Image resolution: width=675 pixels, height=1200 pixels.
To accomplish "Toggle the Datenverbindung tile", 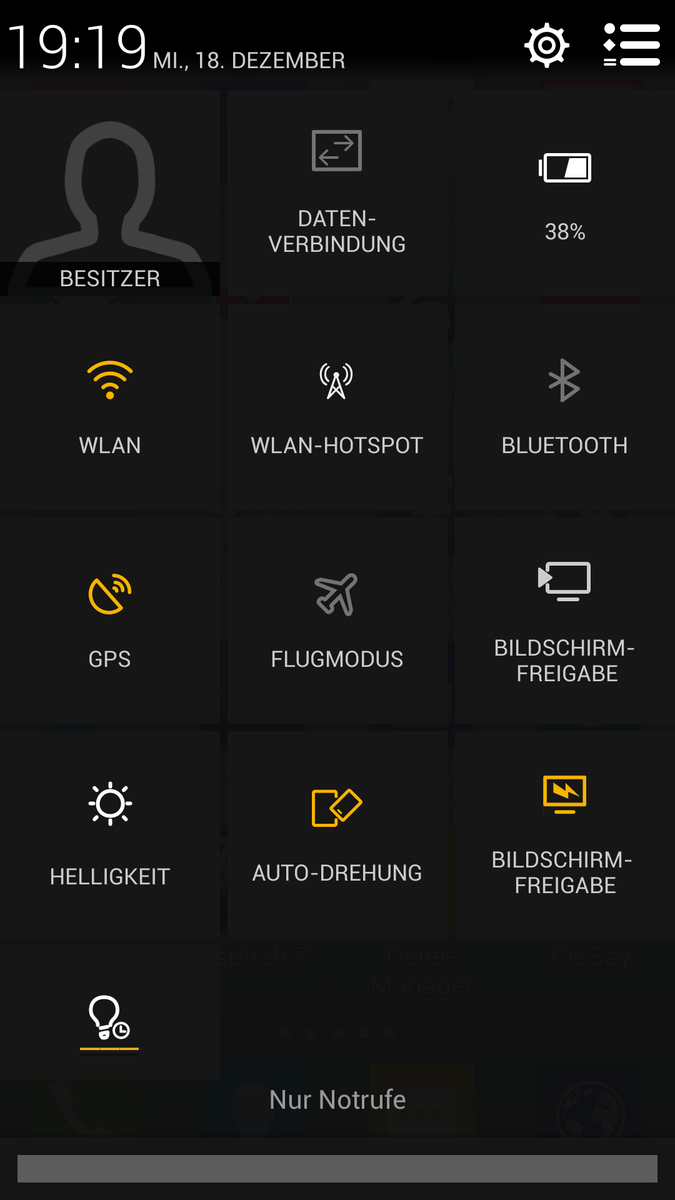I will pyautogui.click(x=337, y=195).
